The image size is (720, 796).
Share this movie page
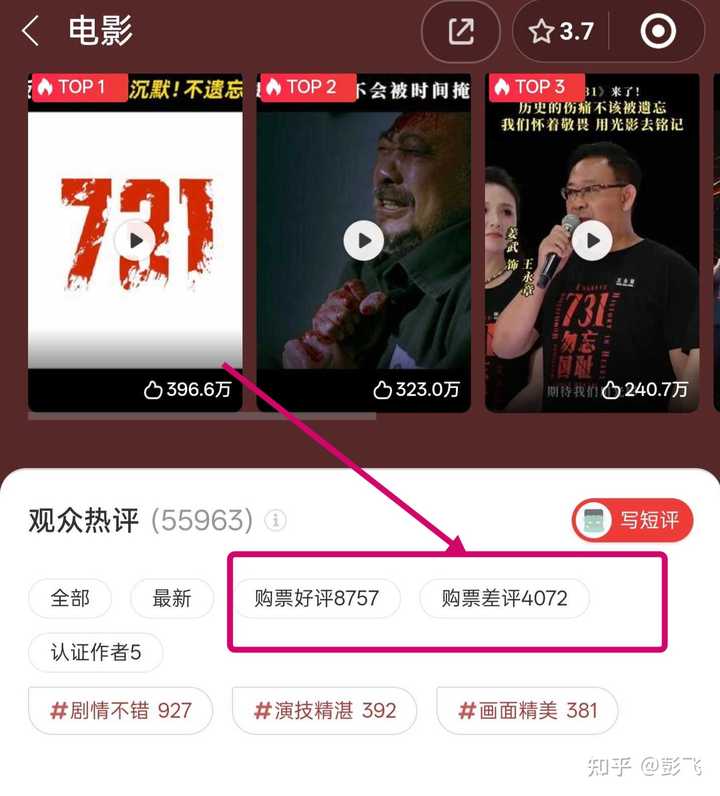point(461,32)
